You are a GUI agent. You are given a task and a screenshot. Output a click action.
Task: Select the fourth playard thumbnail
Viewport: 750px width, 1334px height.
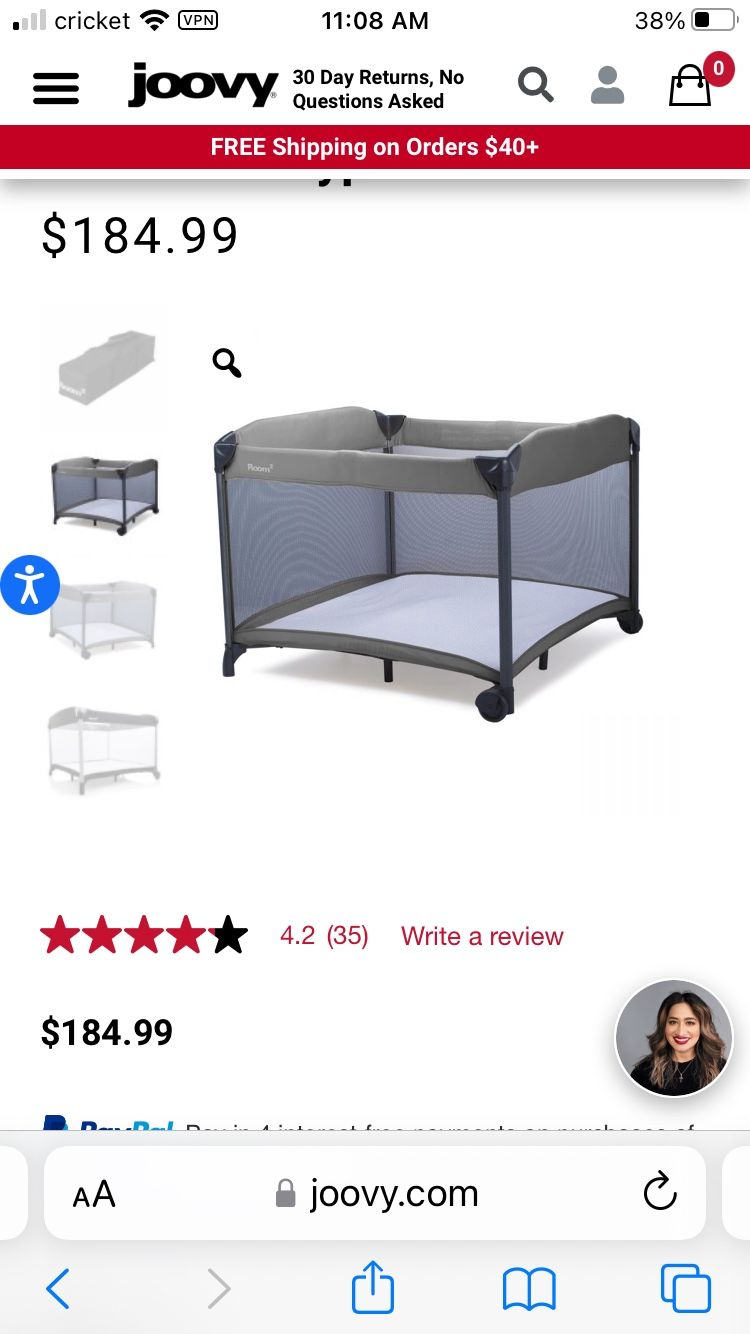[104, 748]
